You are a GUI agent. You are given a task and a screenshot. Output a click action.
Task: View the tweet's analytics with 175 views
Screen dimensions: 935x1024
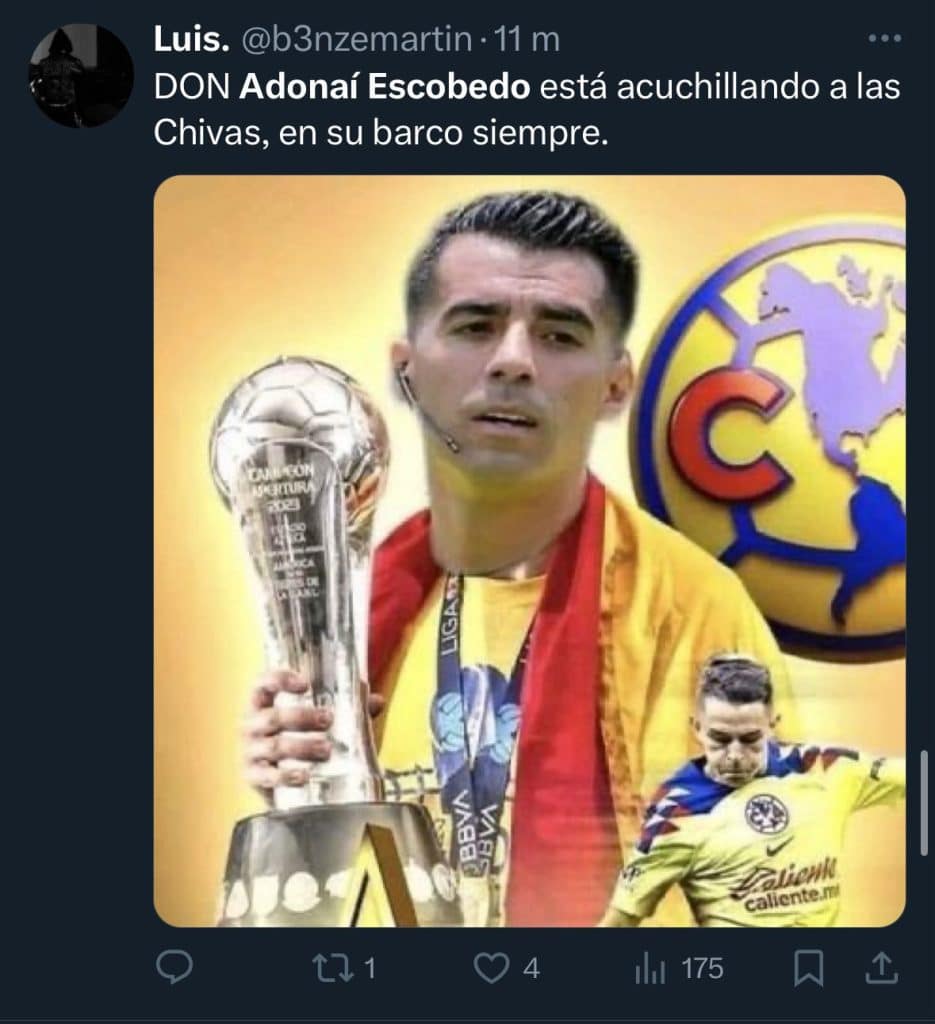(x=650, y=968)
